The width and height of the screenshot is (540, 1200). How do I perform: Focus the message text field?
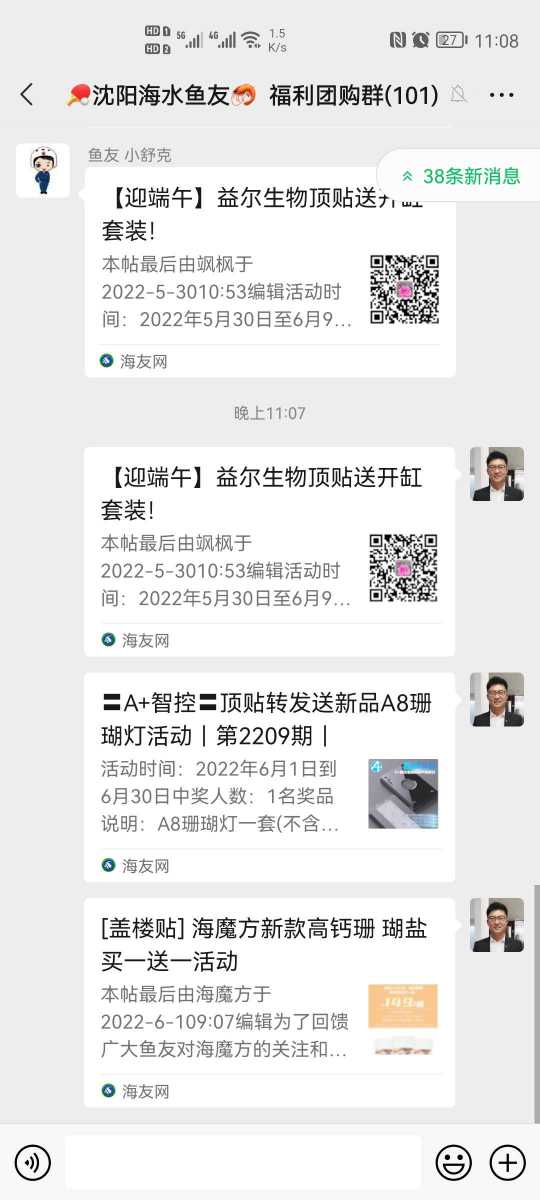coord(243,1162)
